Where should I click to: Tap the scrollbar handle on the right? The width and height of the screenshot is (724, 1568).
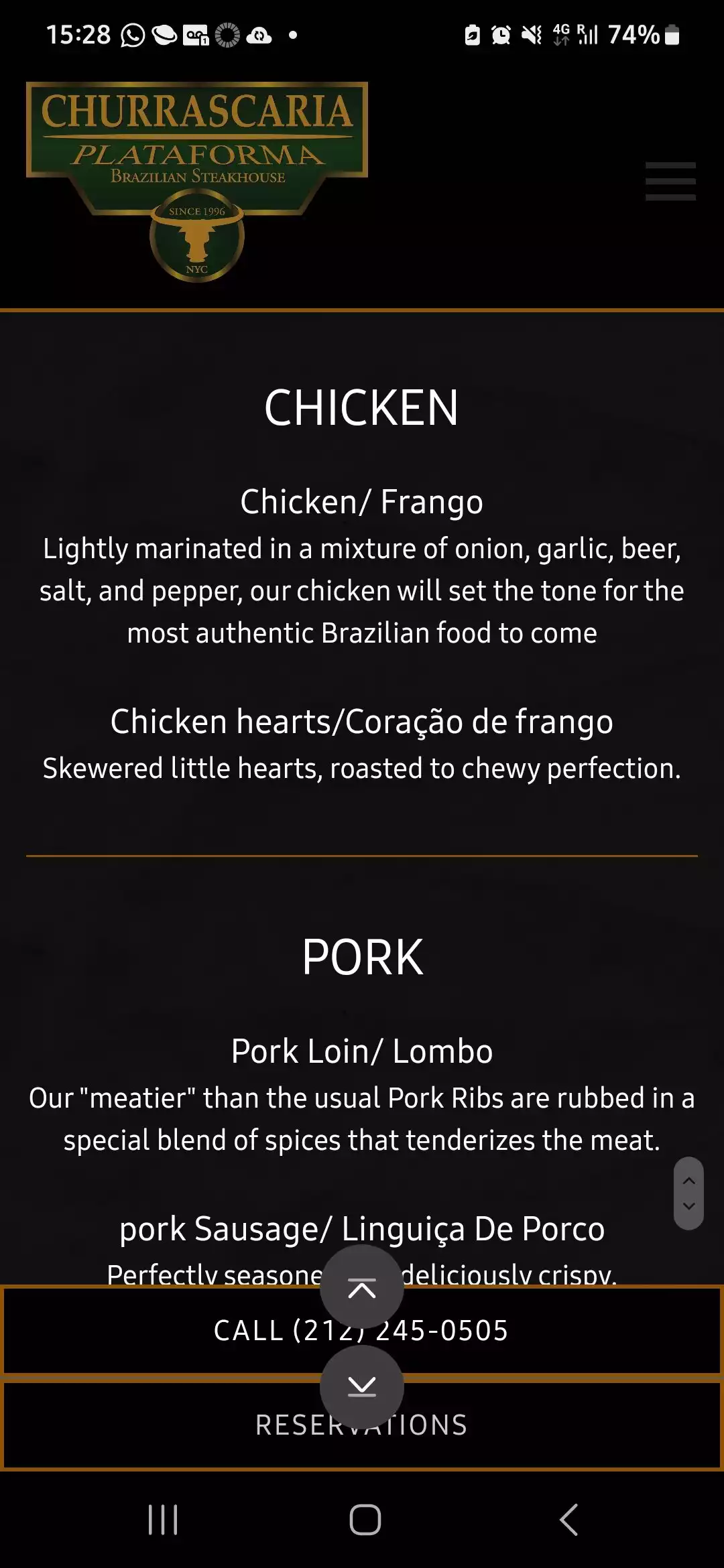click(x=688, y=1193)
